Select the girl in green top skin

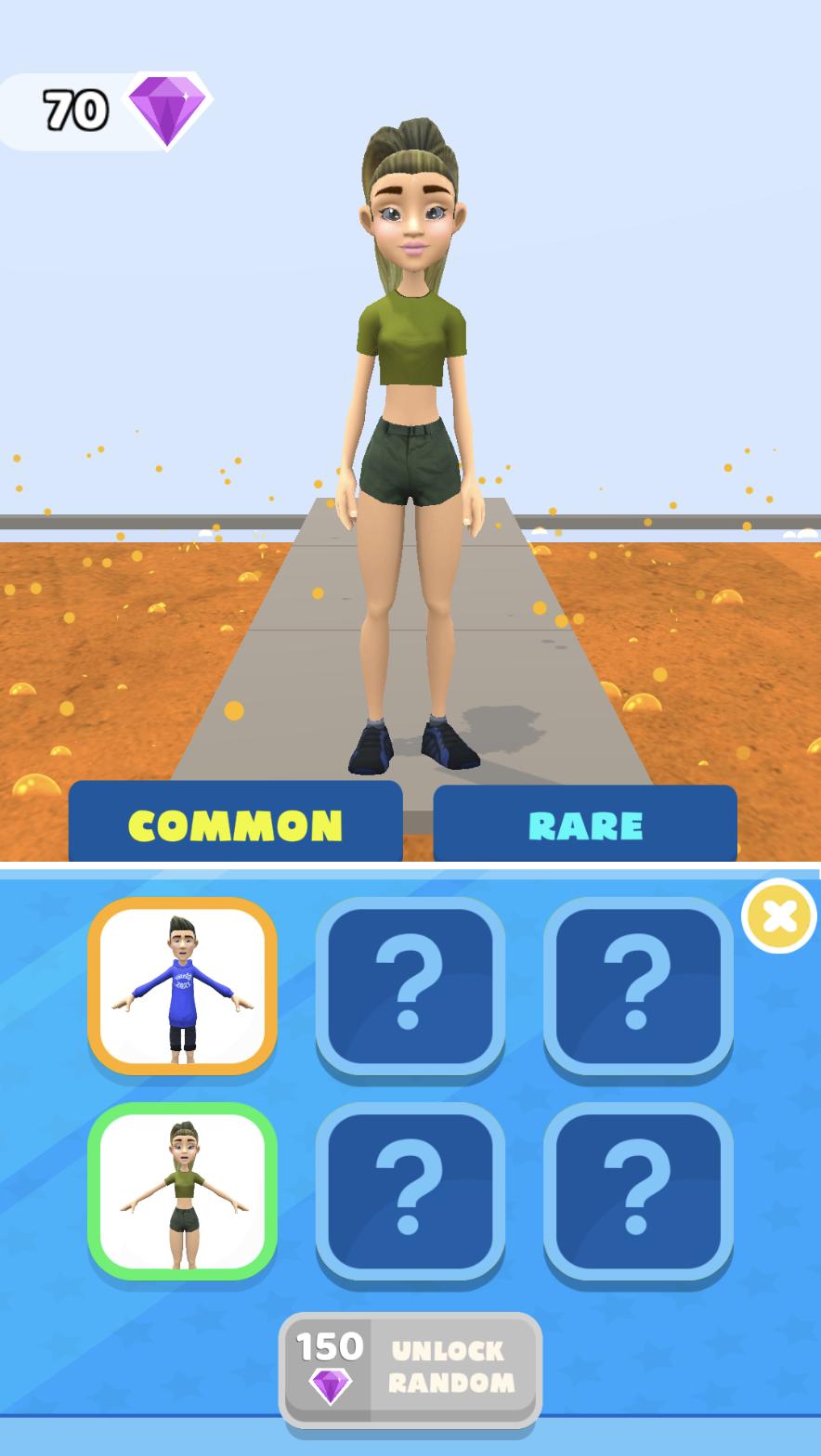tap(183, 1191)
